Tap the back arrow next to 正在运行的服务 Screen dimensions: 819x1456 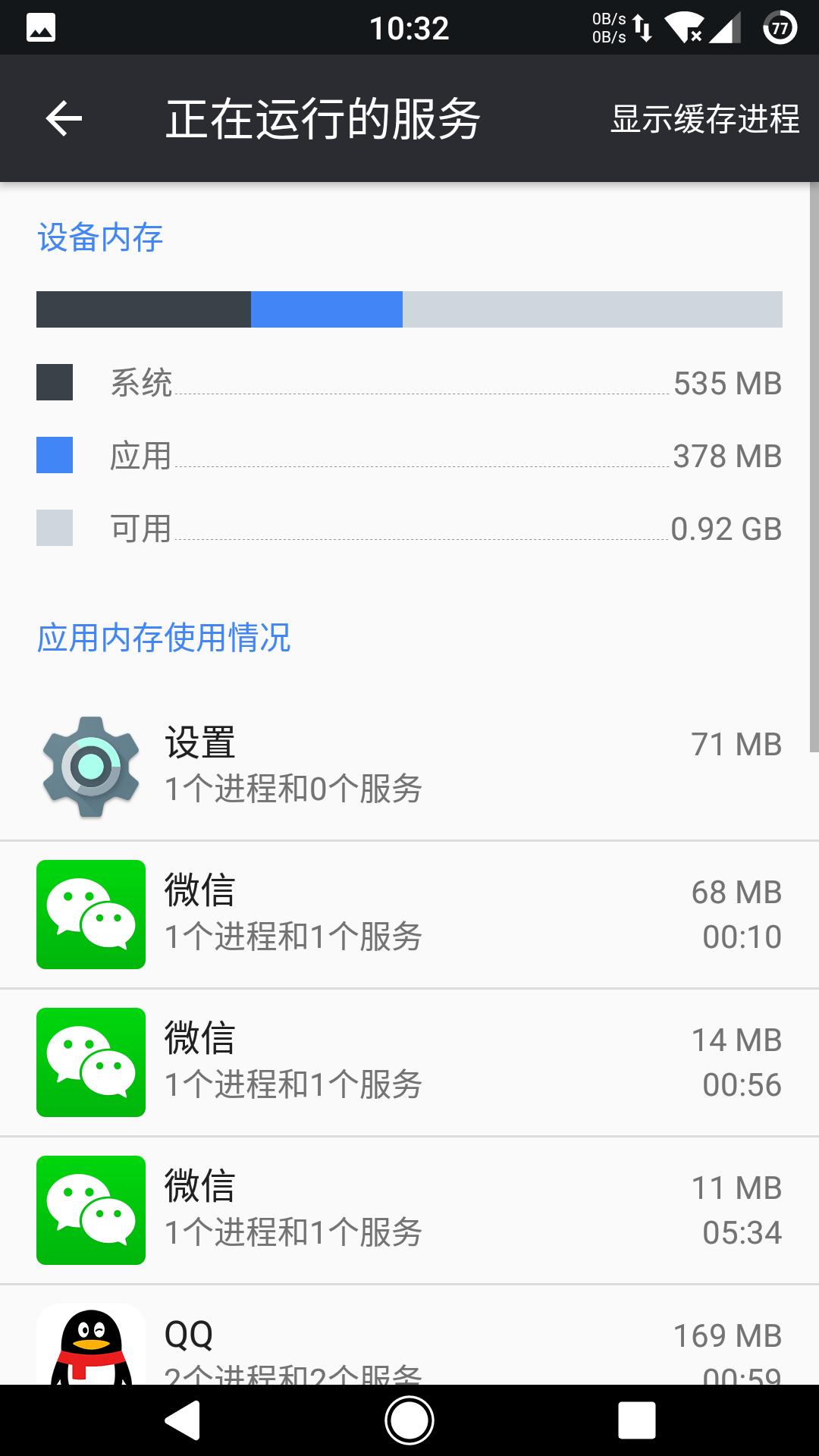[64, 119]
